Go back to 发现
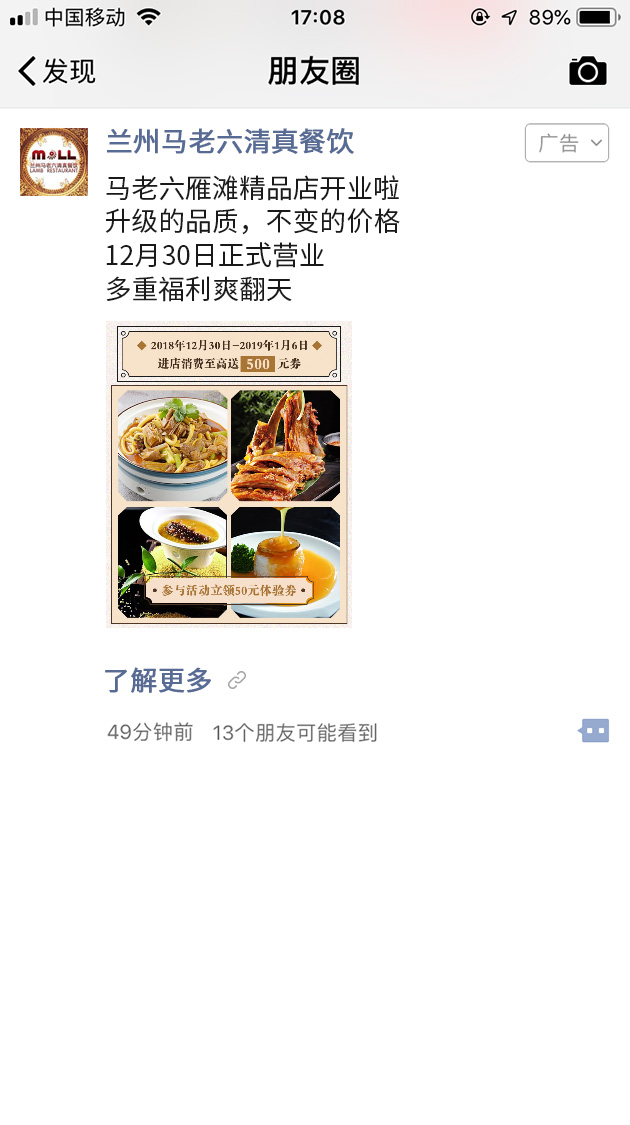630x1125 pixels. 57,71
